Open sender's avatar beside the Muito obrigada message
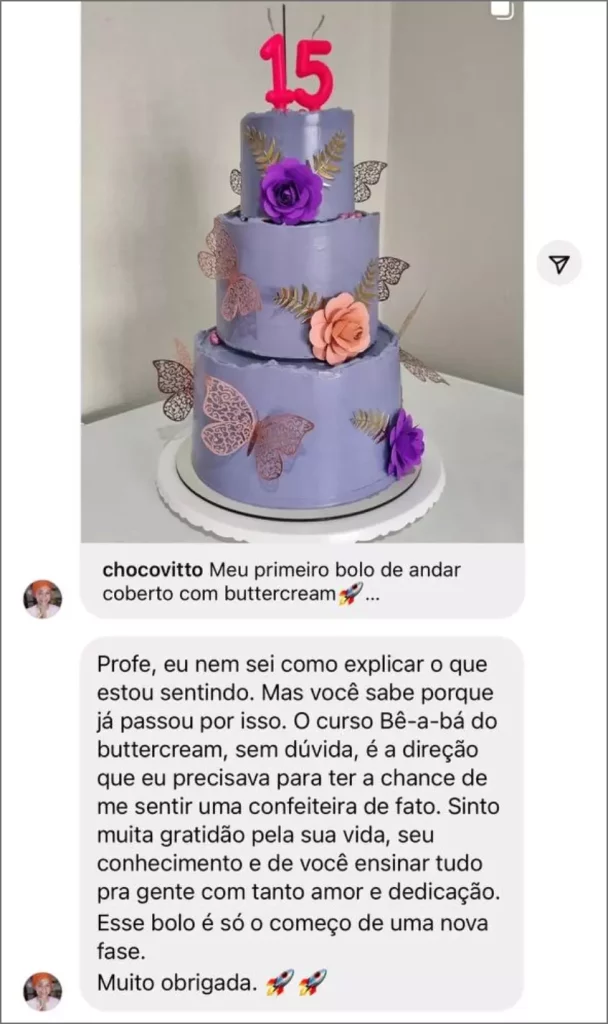 42,990
